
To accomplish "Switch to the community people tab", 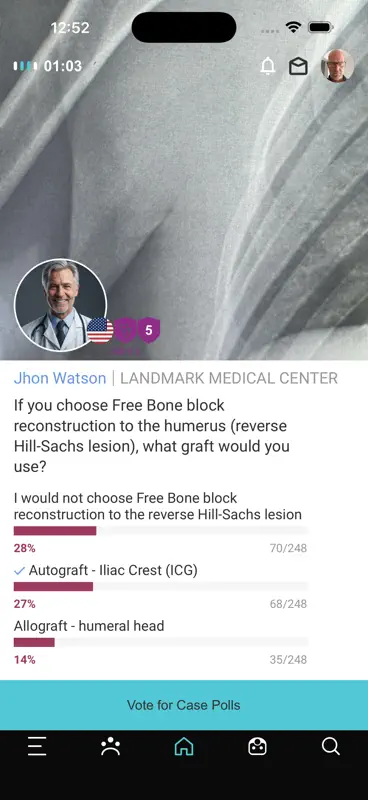I will (x=110, y=747).
